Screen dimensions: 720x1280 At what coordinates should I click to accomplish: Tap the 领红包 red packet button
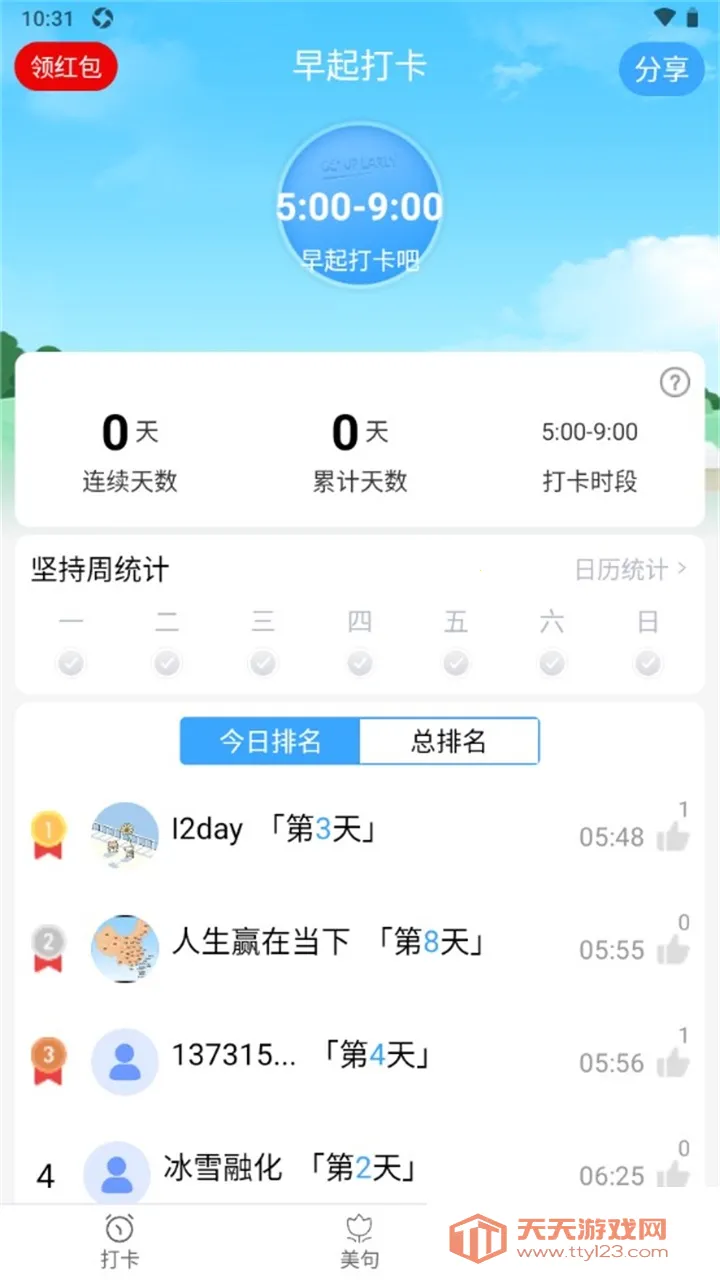66,67
